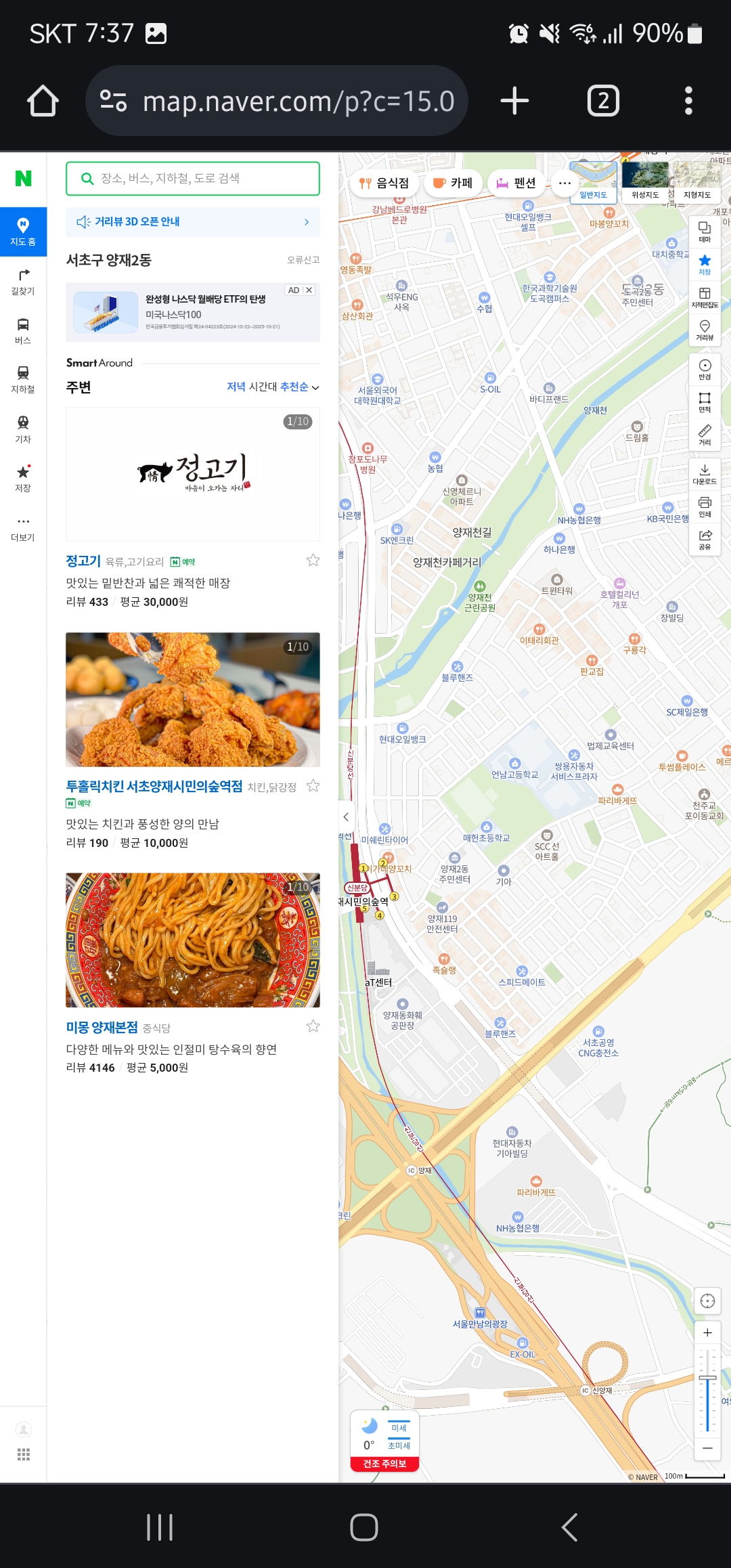This screenshot has height=1568, width=731.
Task: Open the 미몽 양재본점 restaurant link
Action: pyautogui.click(x=102, y=1027)
